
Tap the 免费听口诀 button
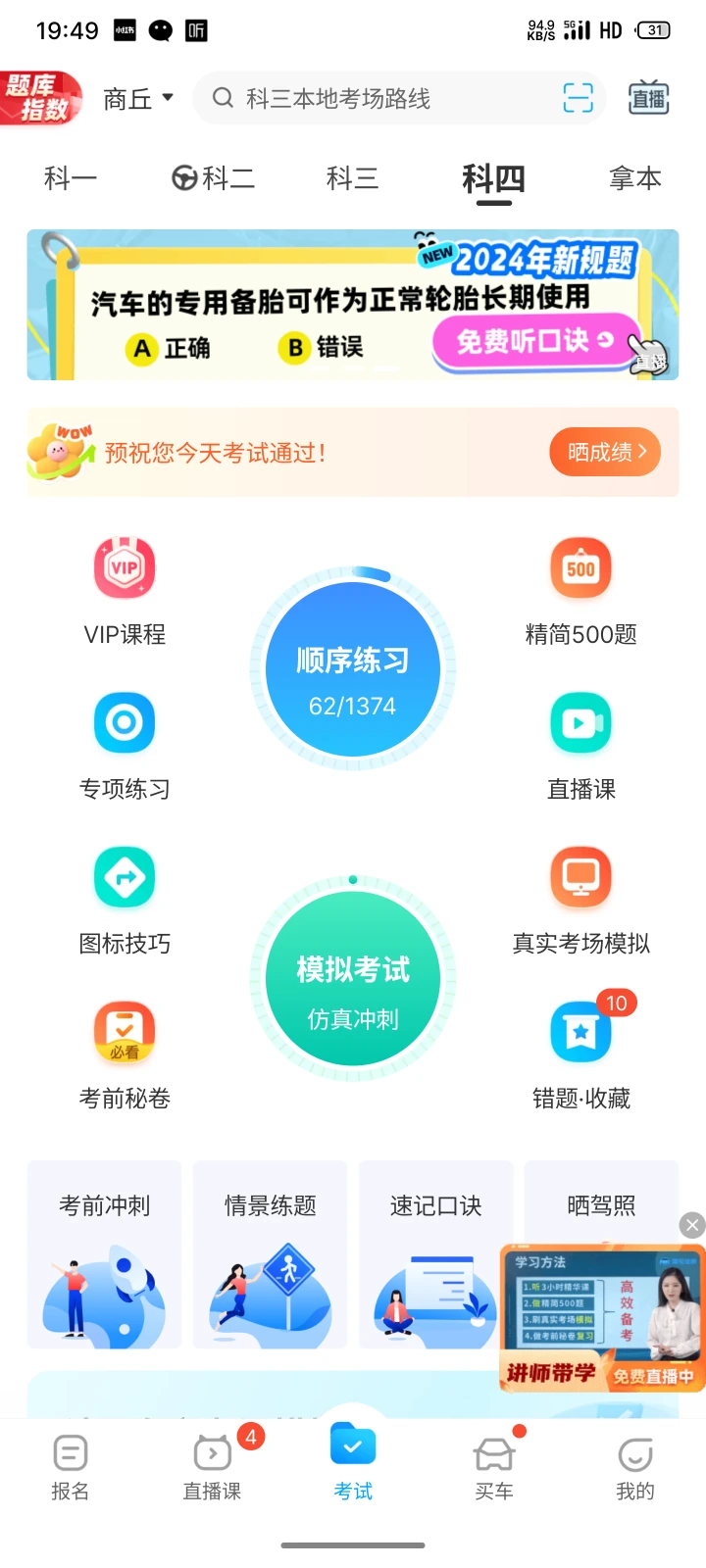(535, 341)
